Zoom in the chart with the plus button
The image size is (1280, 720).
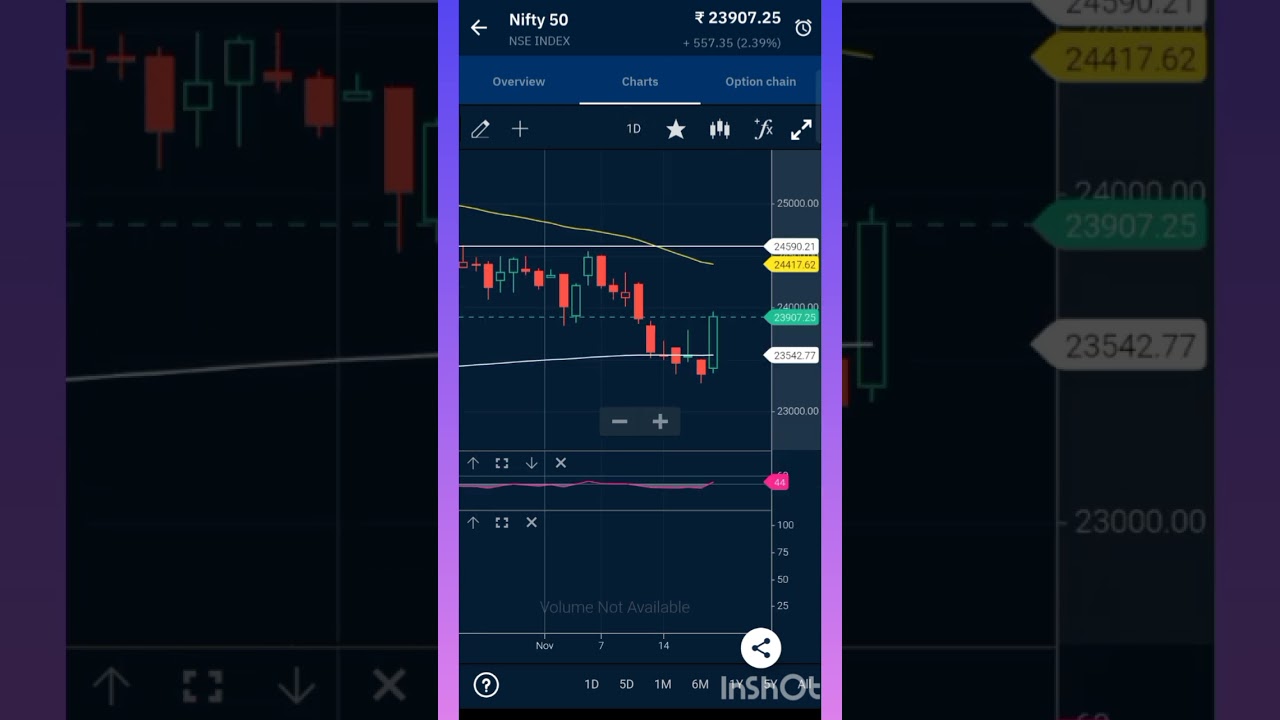660,422
